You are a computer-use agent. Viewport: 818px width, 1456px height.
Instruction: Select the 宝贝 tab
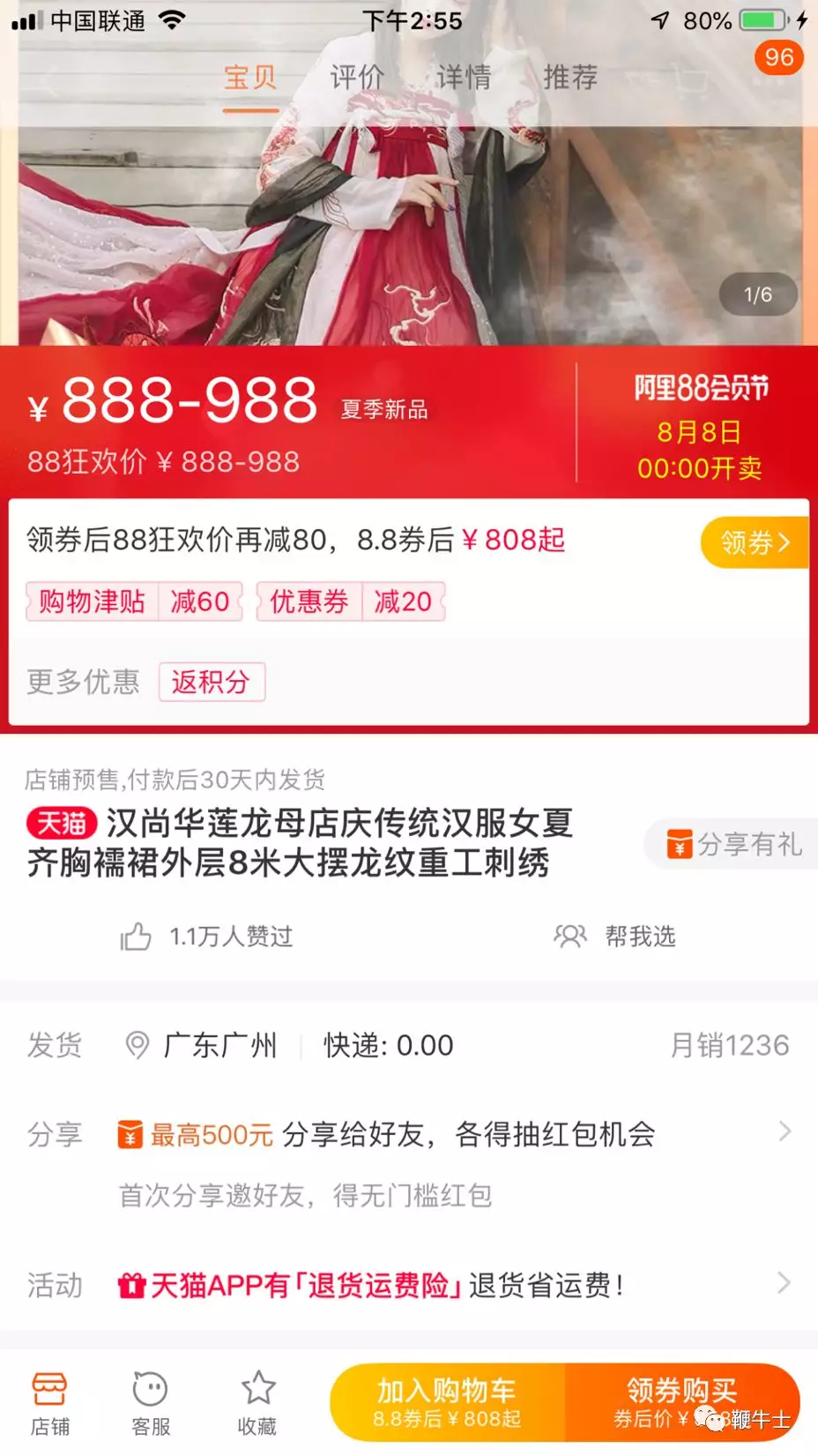point(250,78)
